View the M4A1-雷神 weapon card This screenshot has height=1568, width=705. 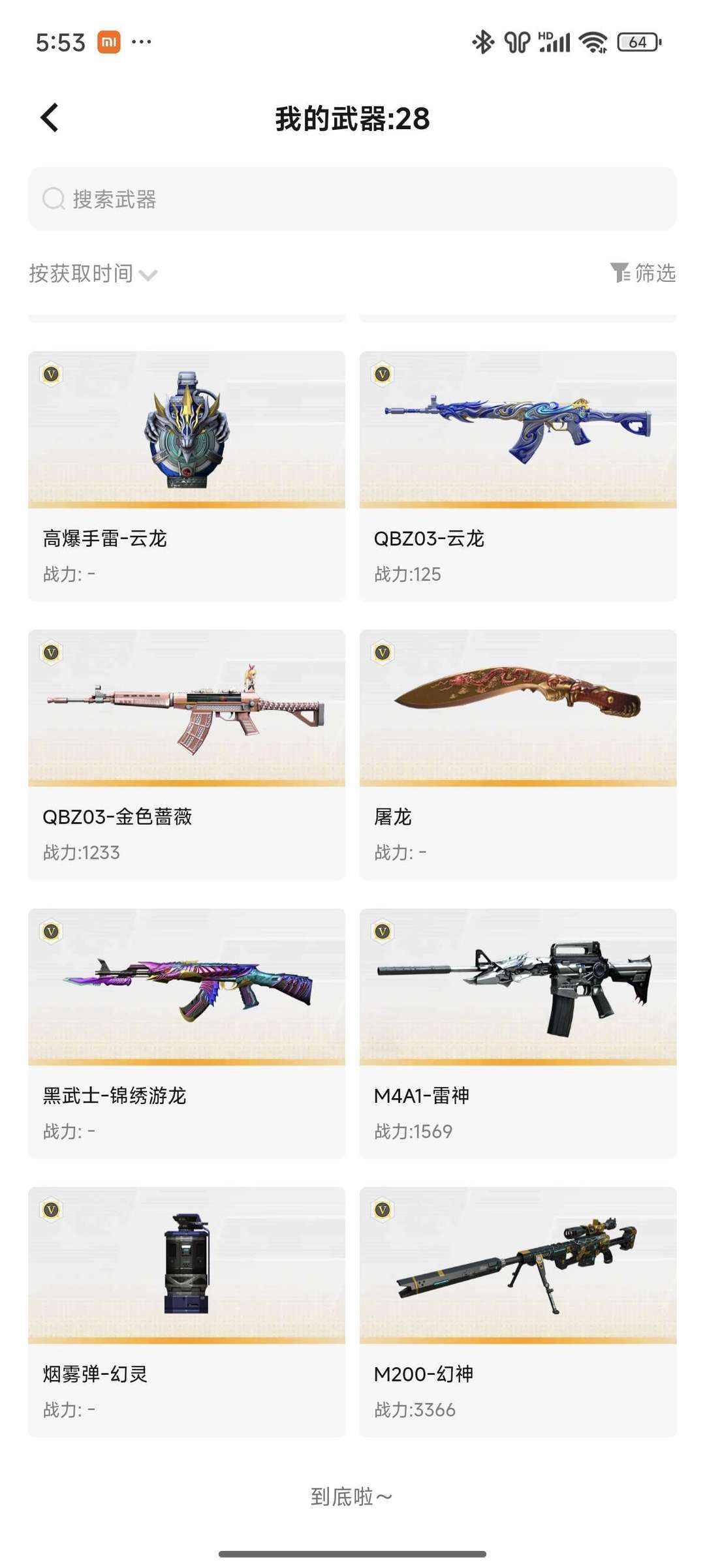coord(518,1034)
